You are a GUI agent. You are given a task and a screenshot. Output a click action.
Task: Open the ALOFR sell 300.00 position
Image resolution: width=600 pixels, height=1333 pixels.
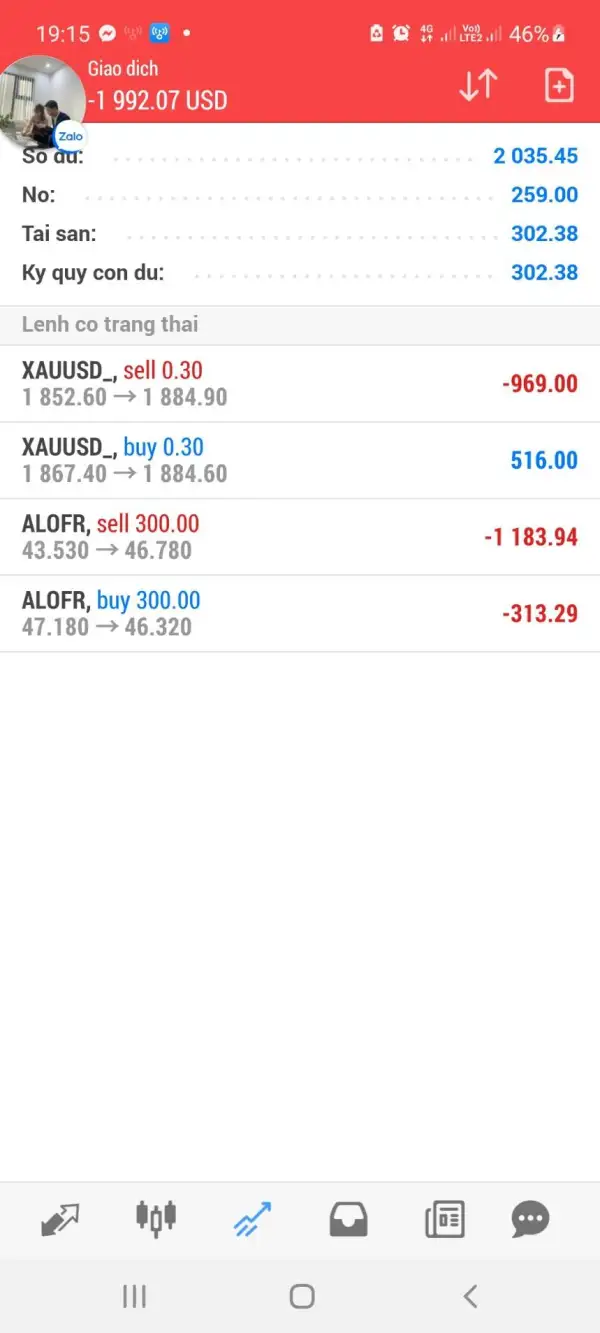(x=300, y=537)
